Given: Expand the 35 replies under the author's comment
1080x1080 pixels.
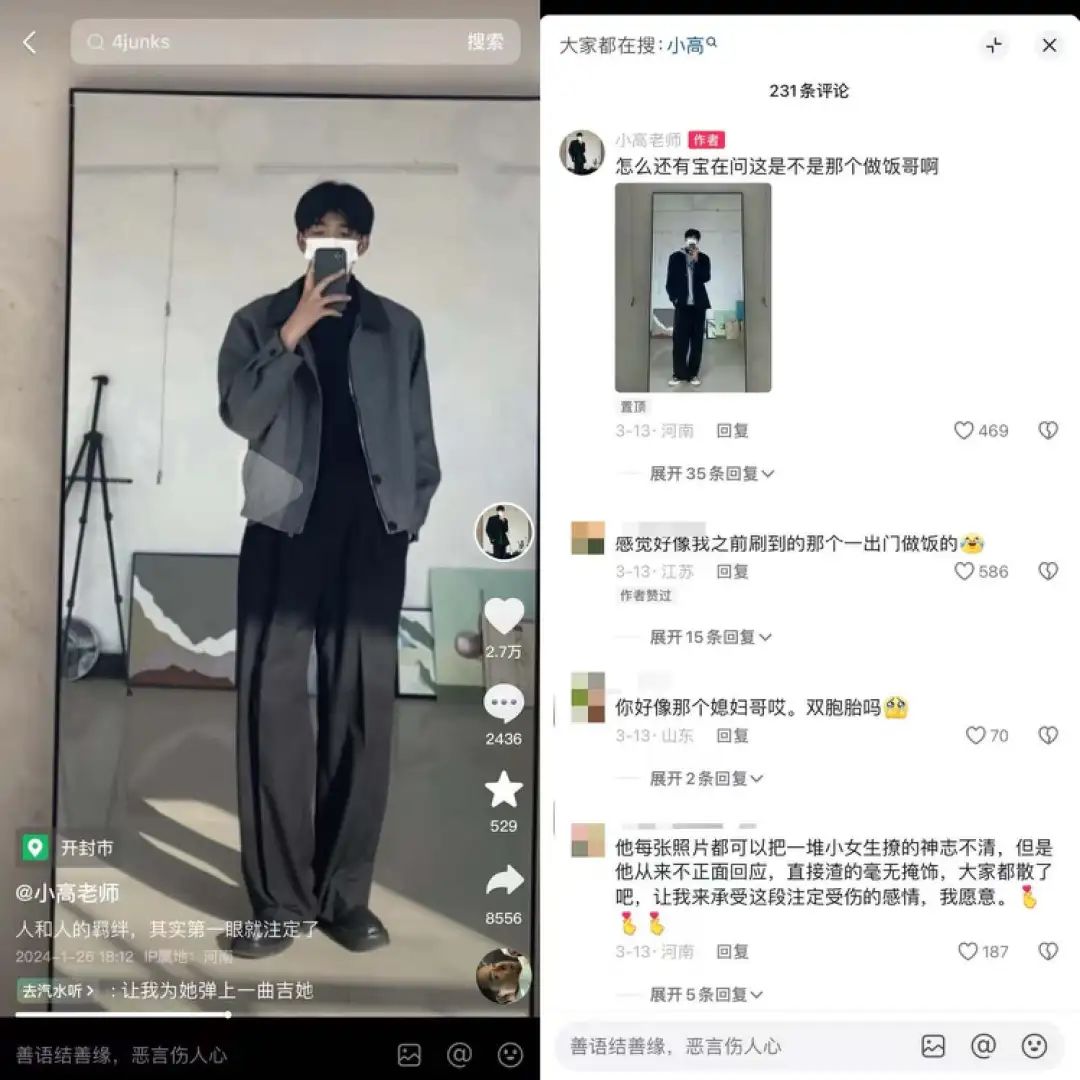Looking at the screenshot, I should click(711, 473).
